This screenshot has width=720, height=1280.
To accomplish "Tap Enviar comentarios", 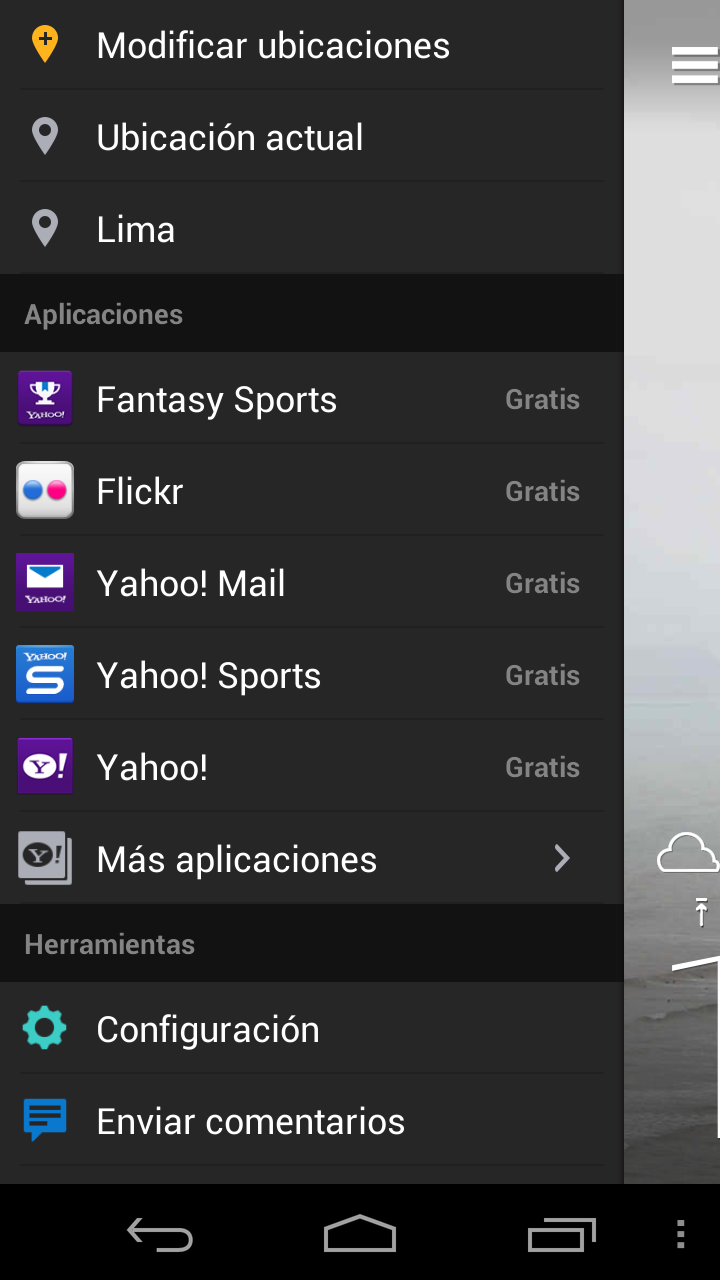I will click(311, 1120).
